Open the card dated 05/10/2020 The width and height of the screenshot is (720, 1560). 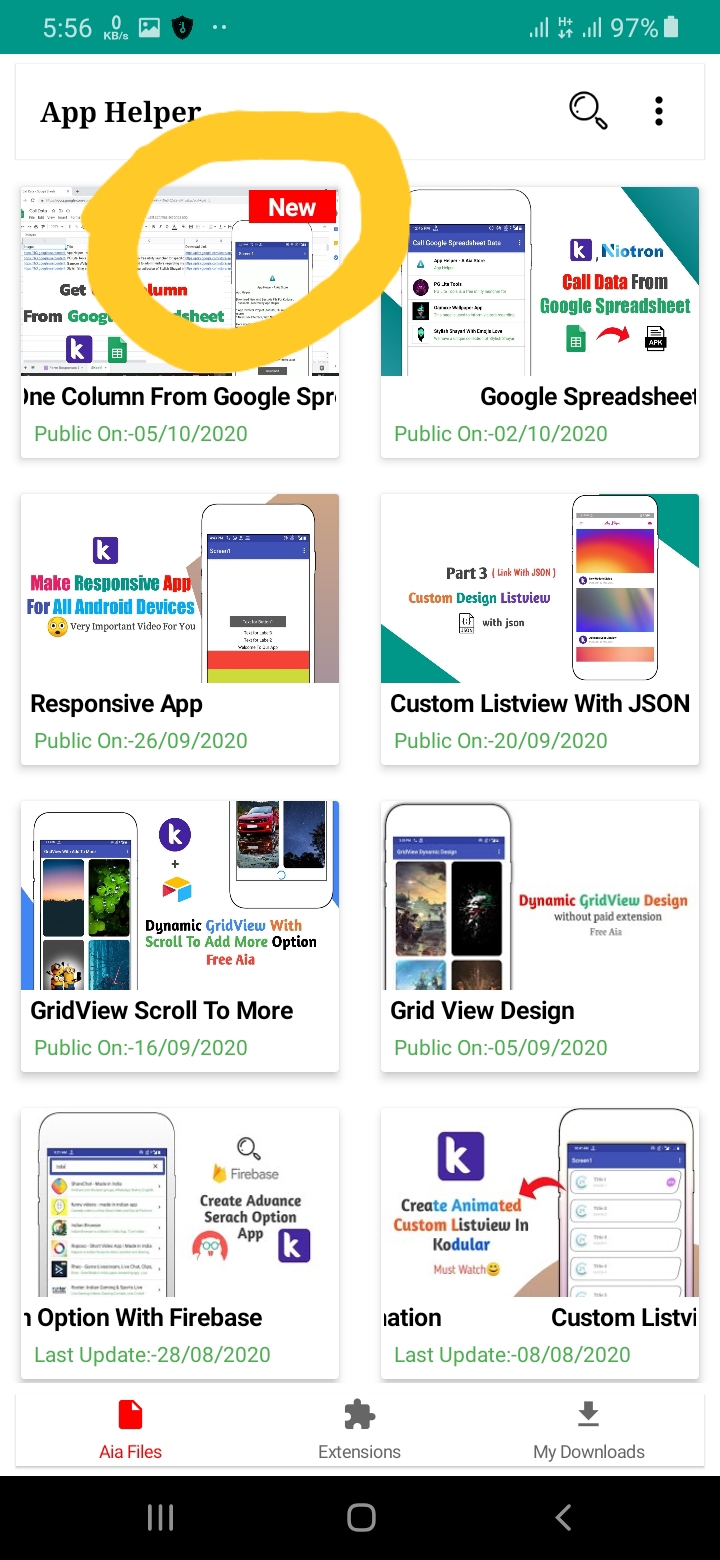click(180, 322)
